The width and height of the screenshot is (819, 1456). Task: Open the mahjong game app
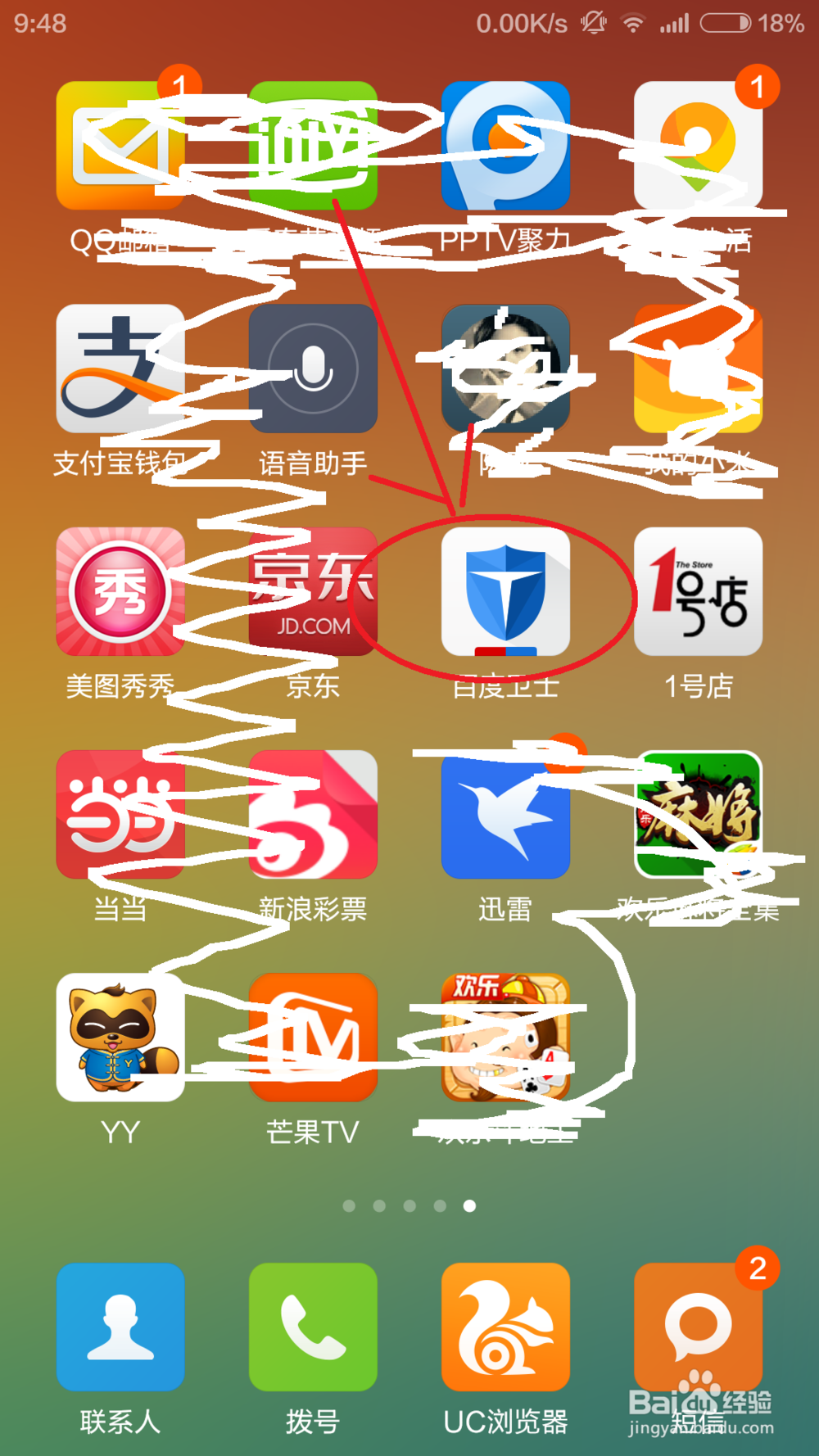[699, 815]
